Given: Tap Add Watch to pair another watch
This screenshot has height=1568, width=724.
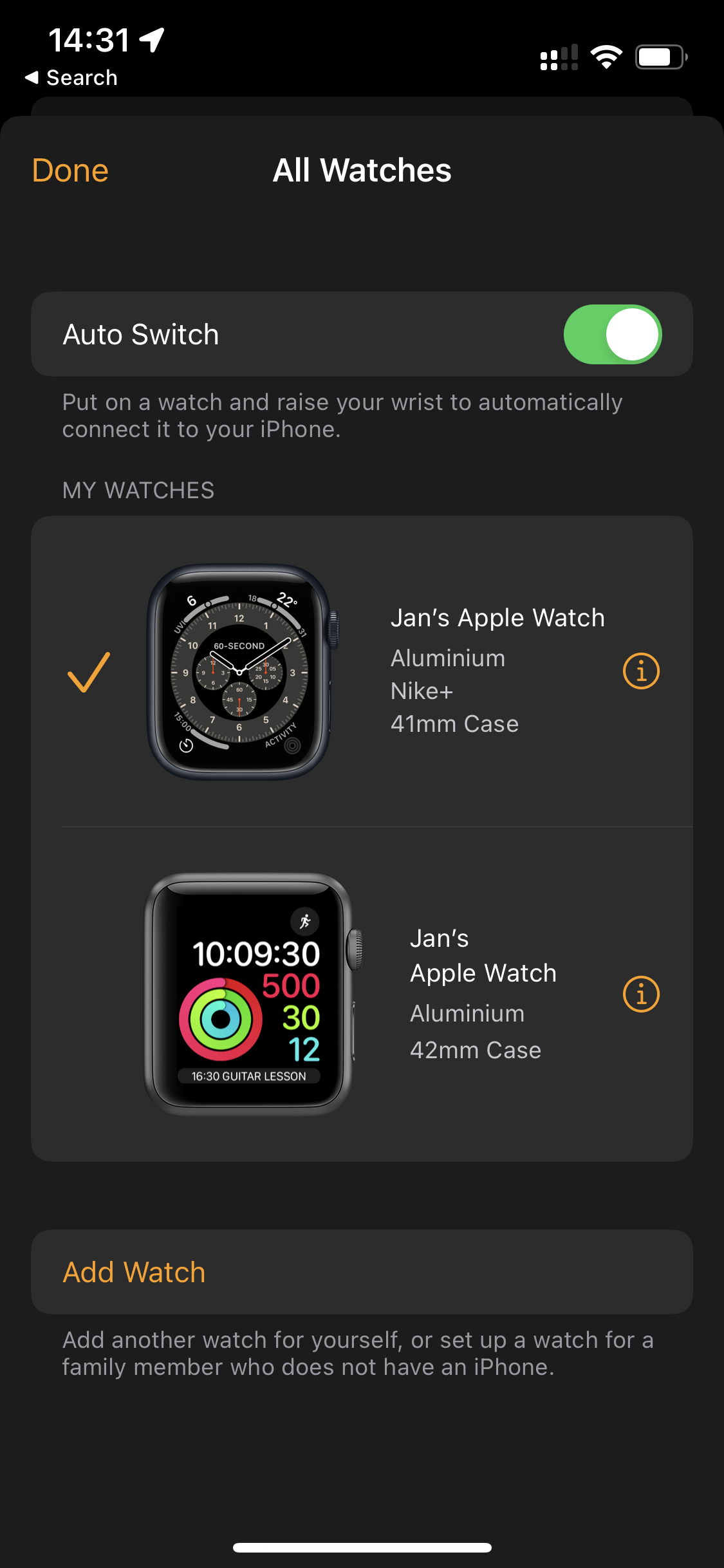Looking at the screenshot, I should 362,1272.
